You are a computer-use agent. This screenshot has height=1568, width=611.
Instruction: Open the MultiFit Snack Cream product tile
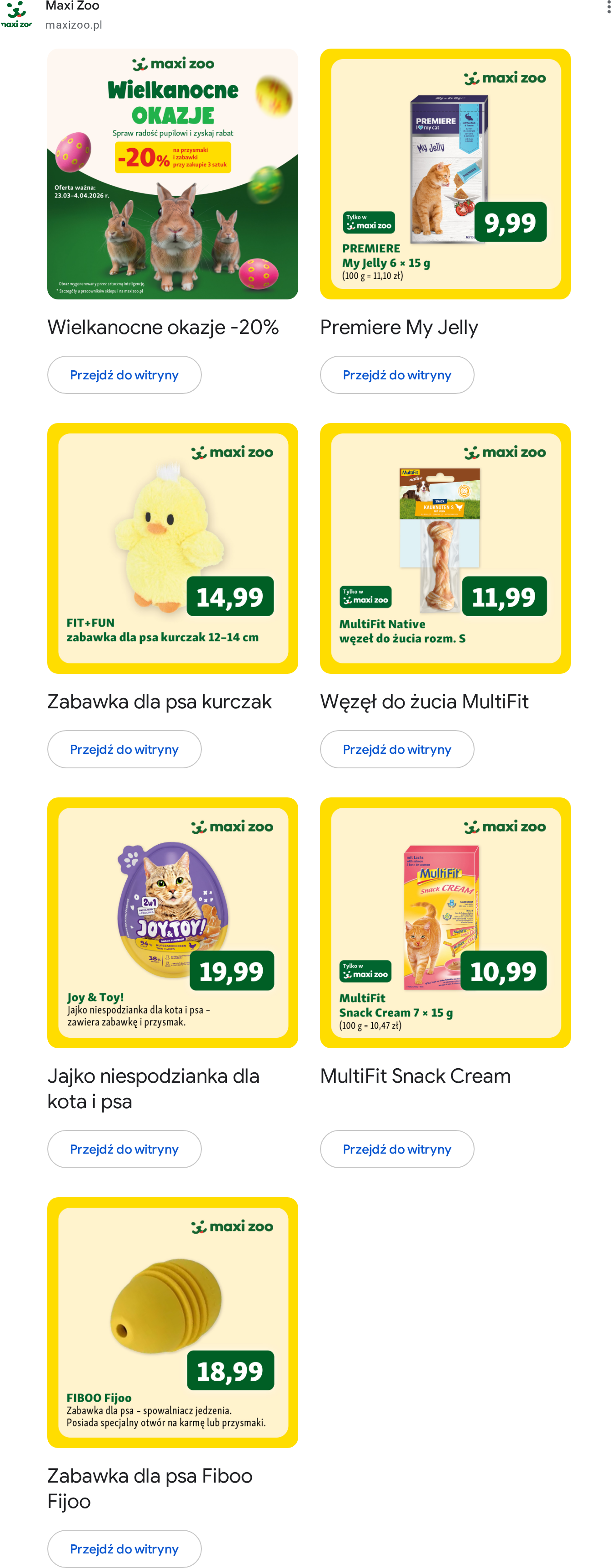tap(446, 923)
